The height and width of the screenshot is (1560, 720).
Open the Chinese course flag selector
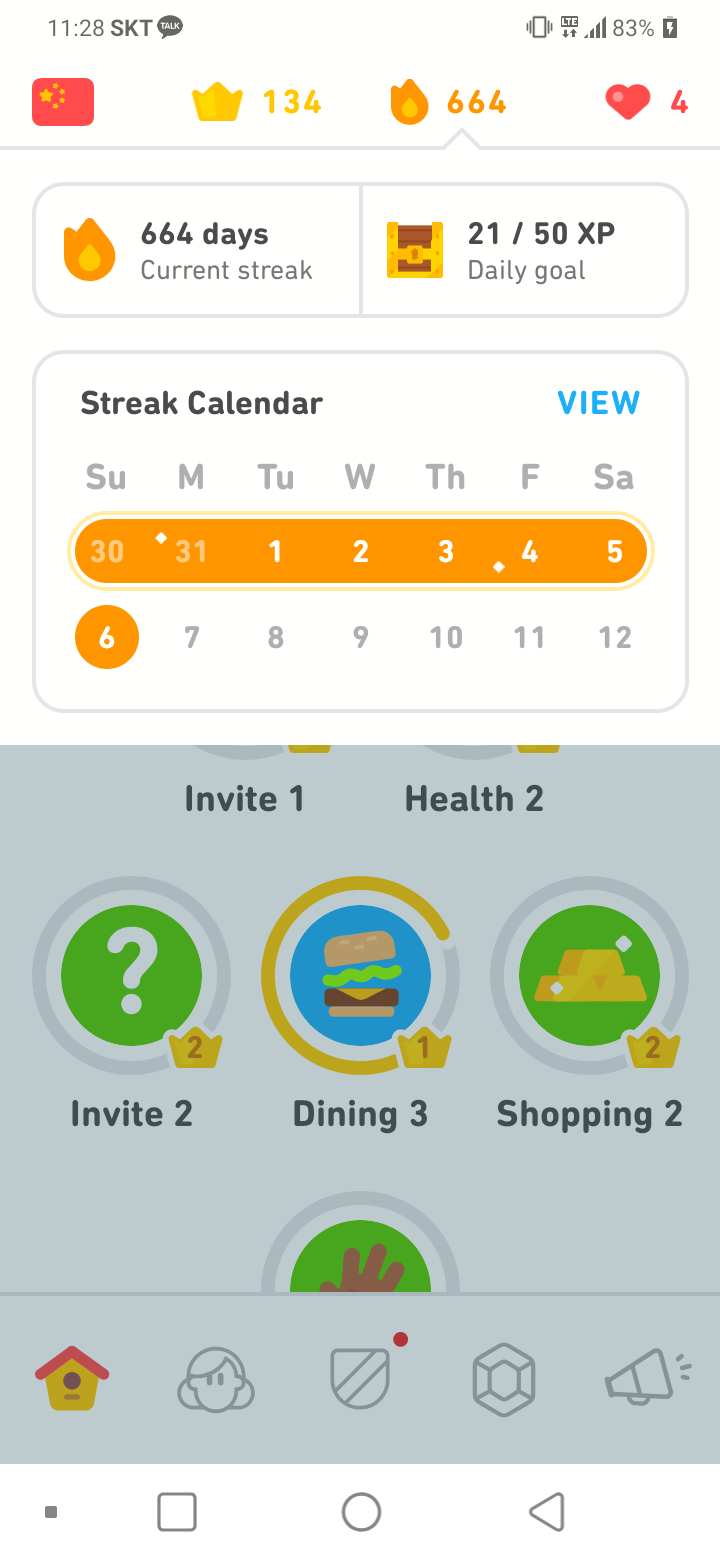coord(63,102)
